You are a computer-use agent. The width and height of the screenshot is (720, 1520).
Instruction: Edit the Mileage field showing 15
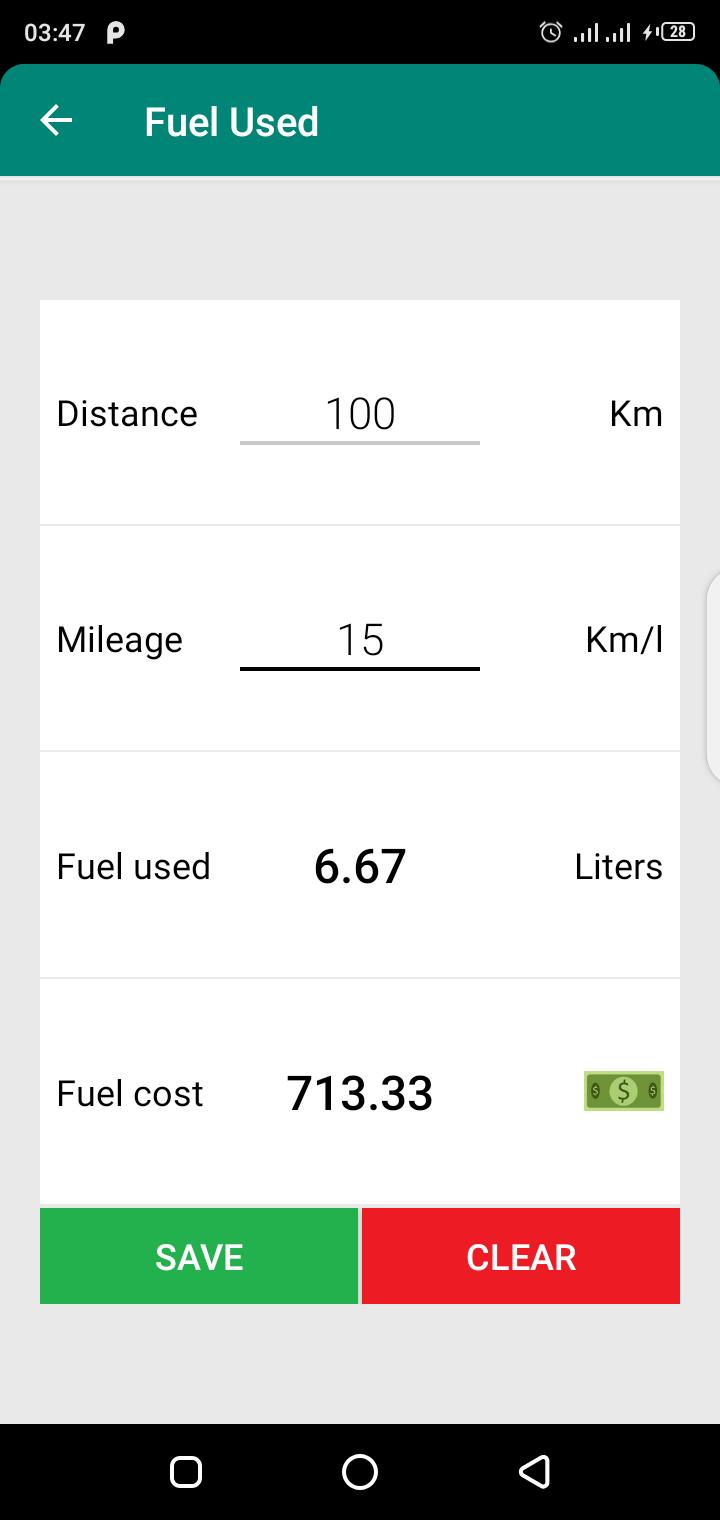tap(360, 639)
